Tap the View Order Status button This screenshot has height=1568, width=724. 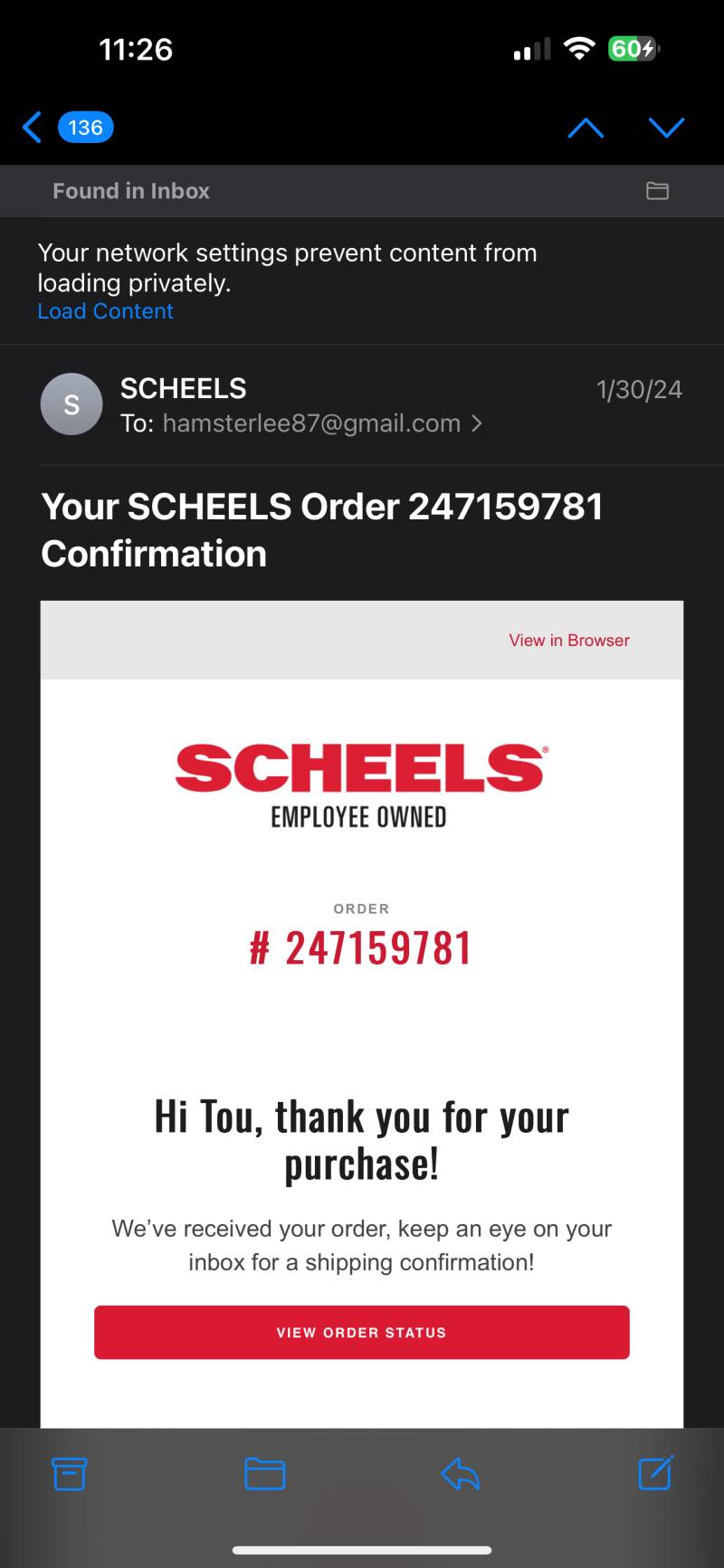click(x=362, y=1332)
